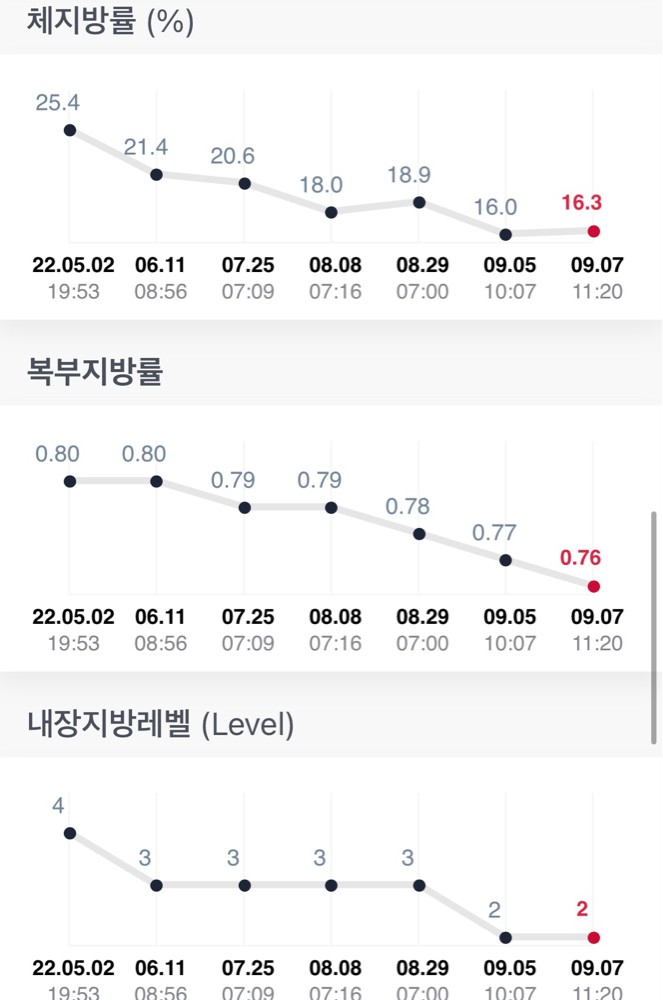Screen dimensions: 663x1000
Task: Select the level 4 point on the visceral fat chart
Action: tap(70, 834)
